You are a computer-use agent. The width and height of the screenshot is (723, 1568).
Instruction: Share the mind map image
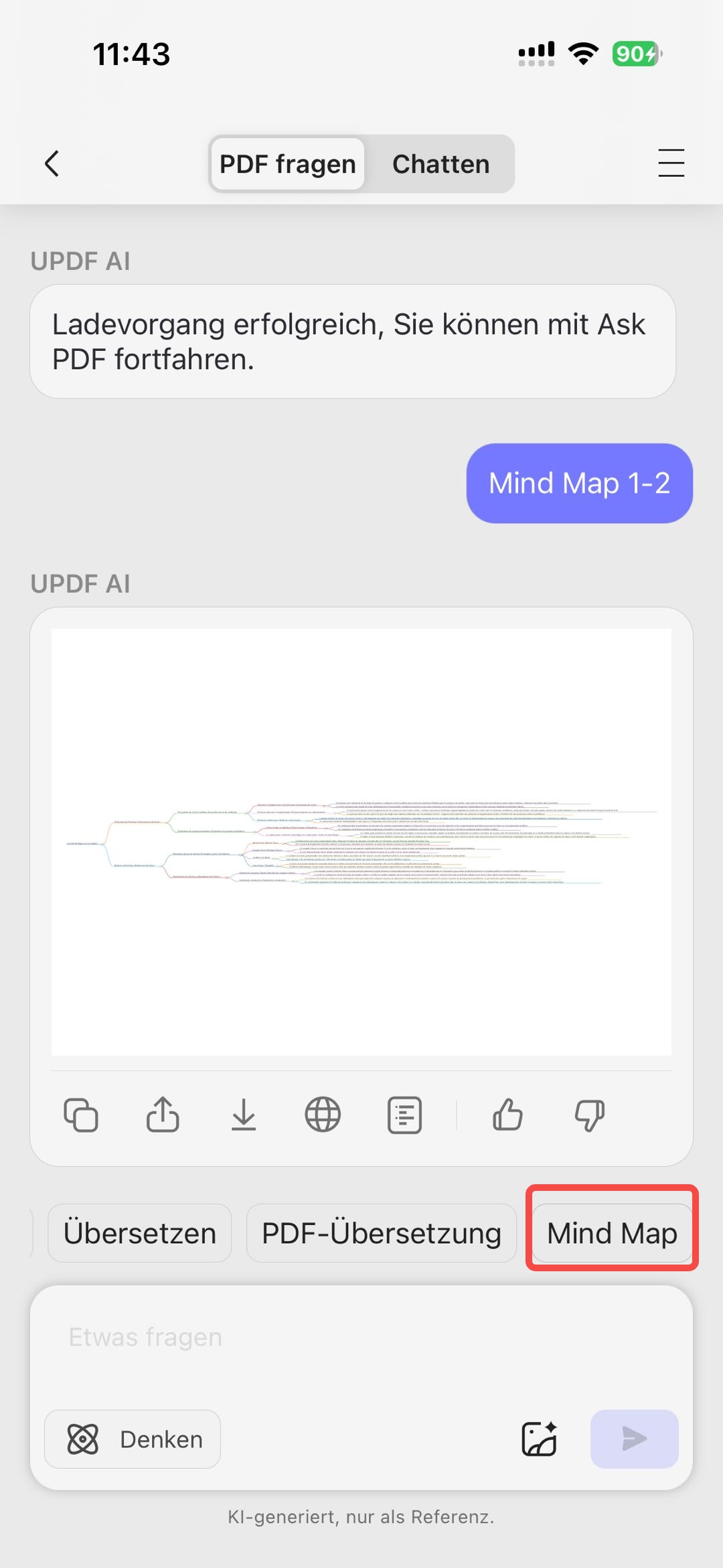(x=163, y=1113)
